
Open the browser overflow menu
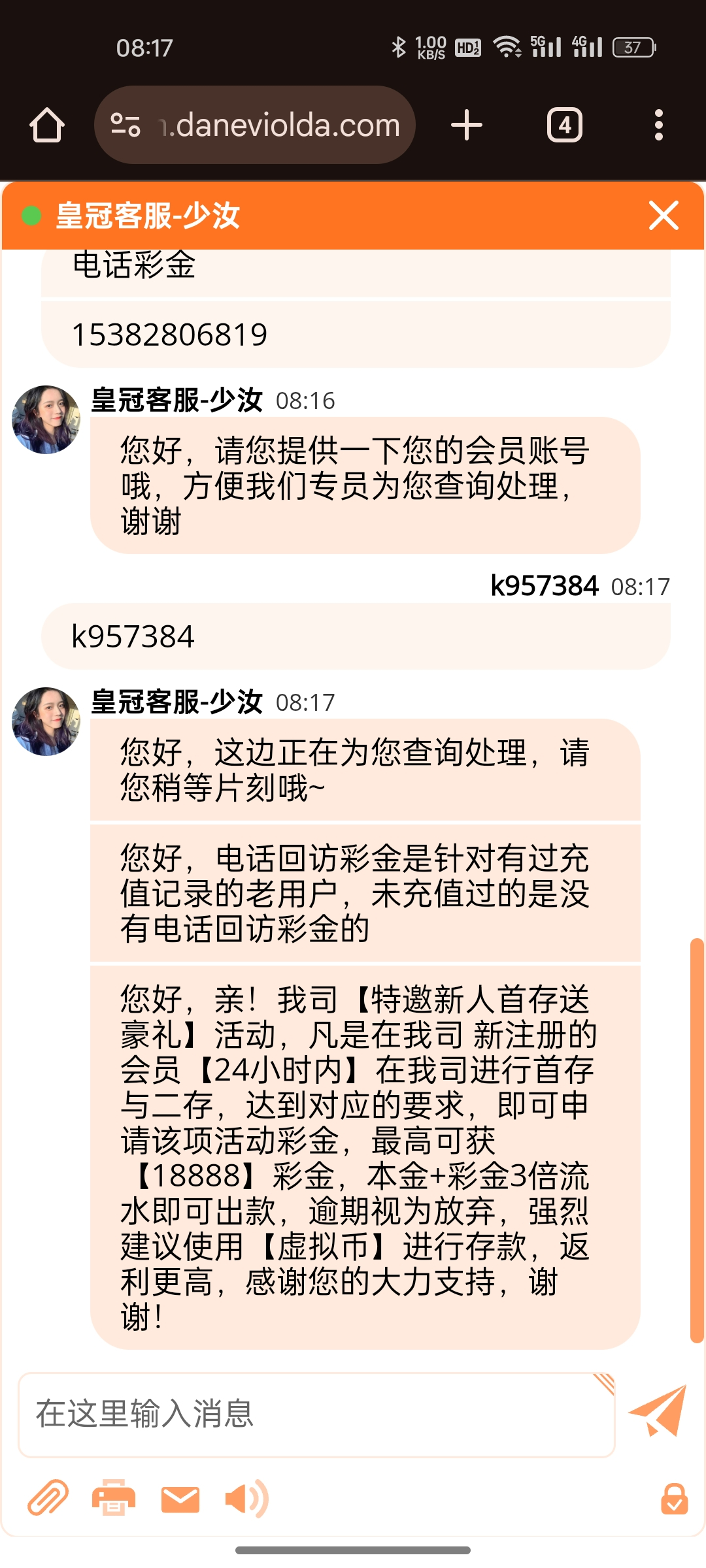(x=658, y=125)
